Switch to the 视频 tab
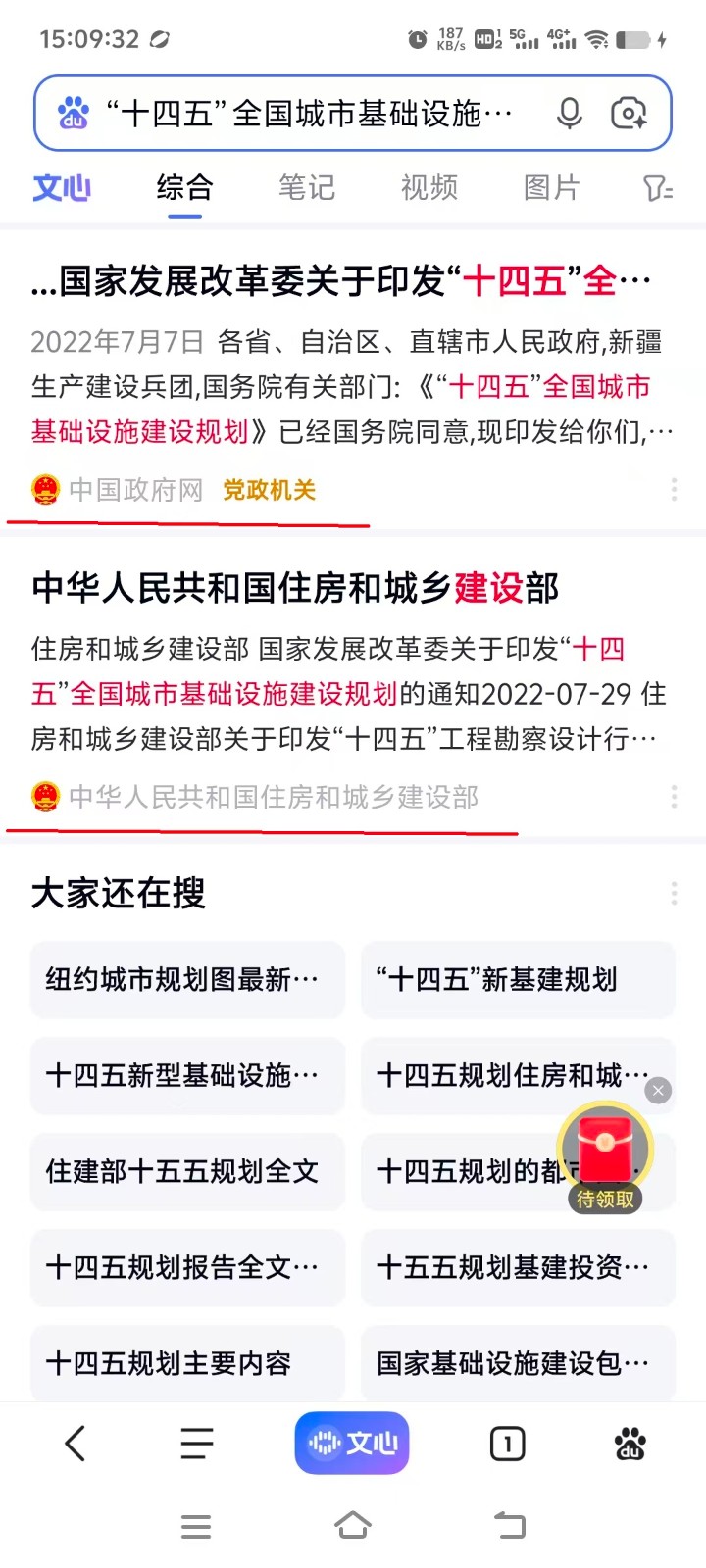 [429, 187]
